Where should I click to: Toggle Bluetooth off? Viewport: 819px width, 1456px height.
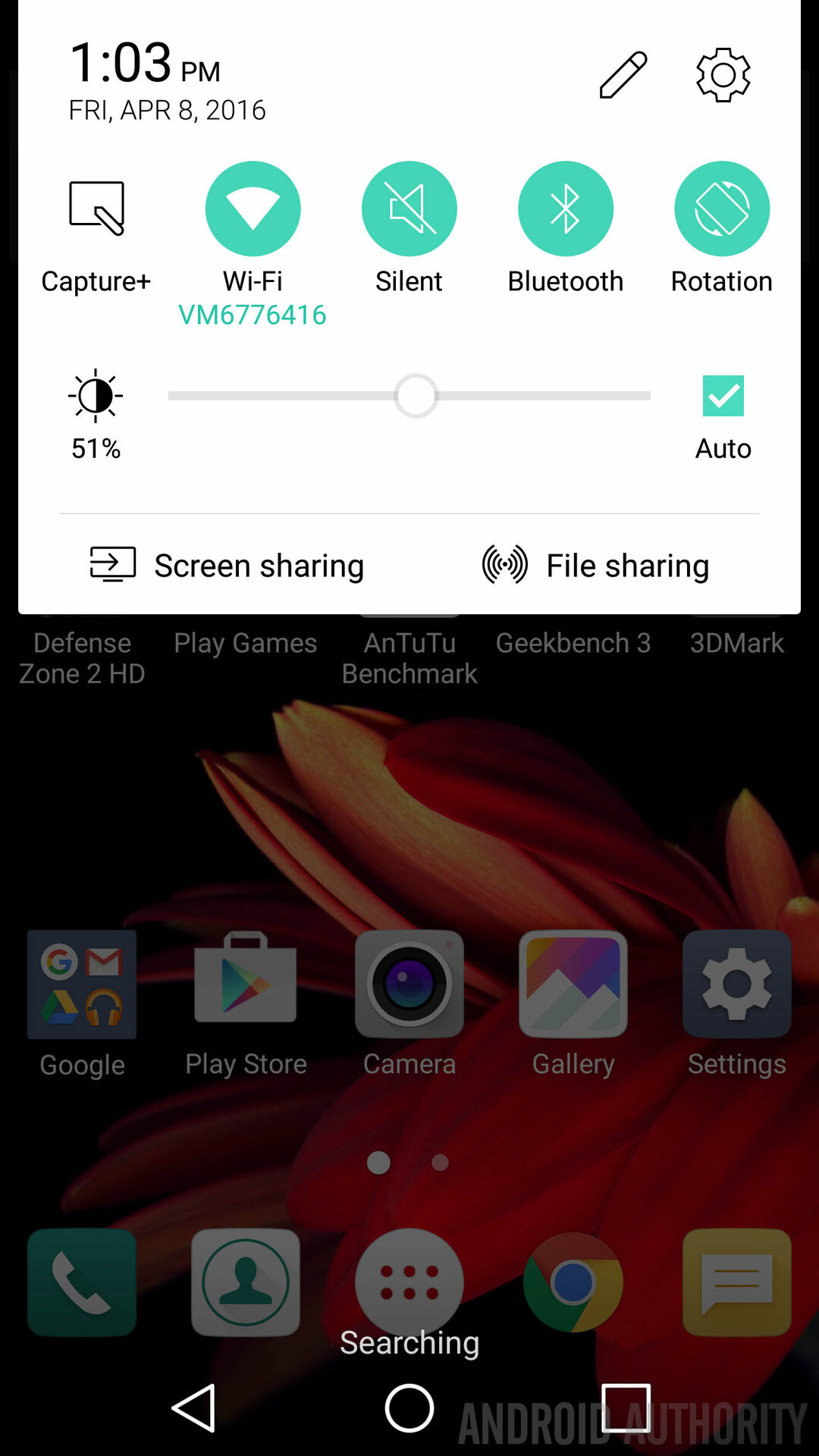(566, 209)
